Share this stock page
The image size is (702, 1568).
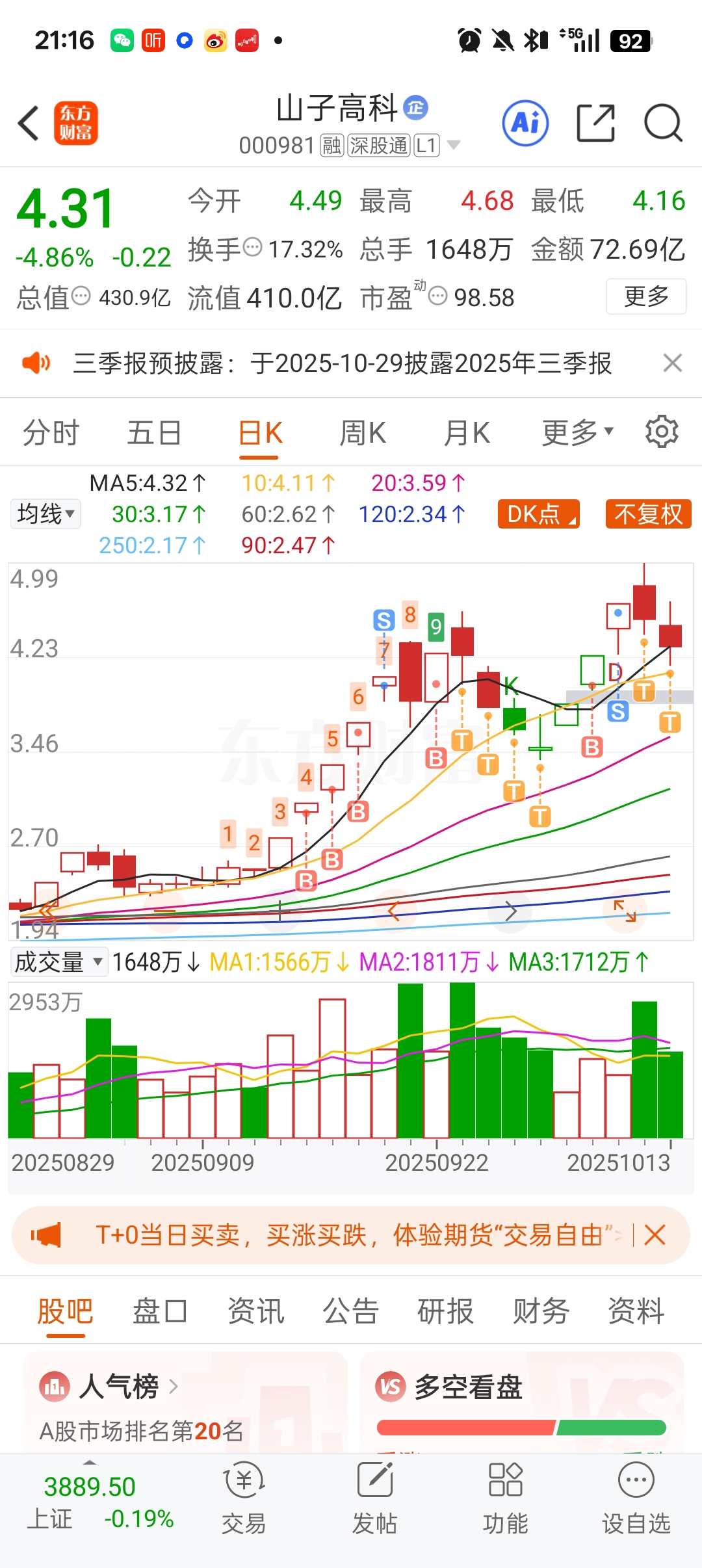(595, 123)
